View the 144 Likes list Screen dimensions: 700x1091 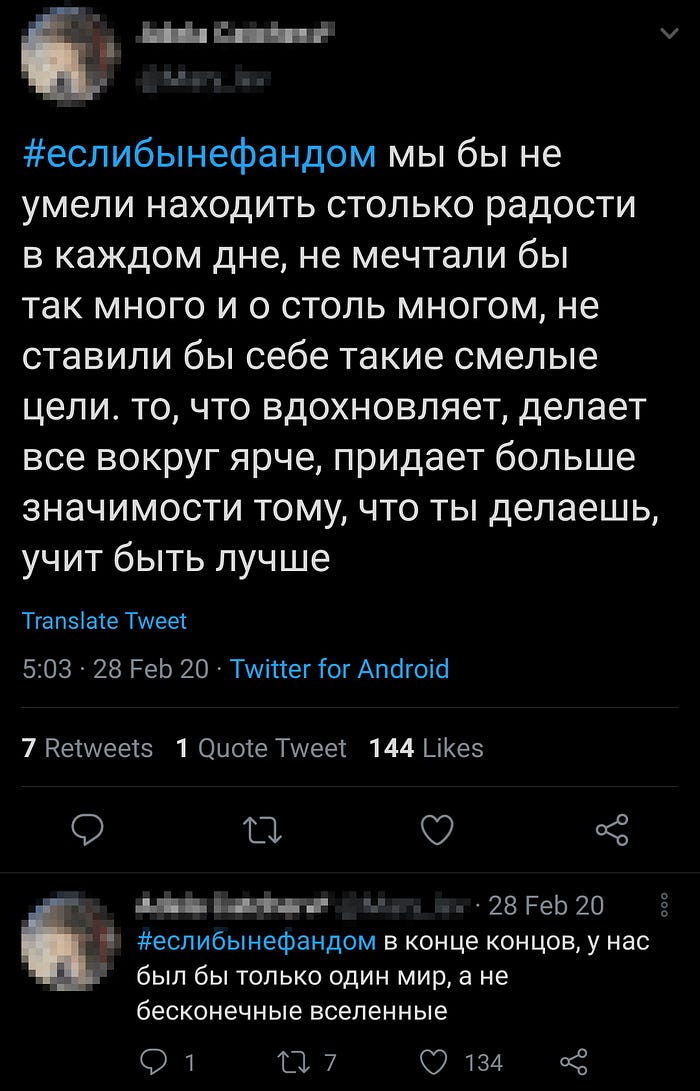pos(426,748)
